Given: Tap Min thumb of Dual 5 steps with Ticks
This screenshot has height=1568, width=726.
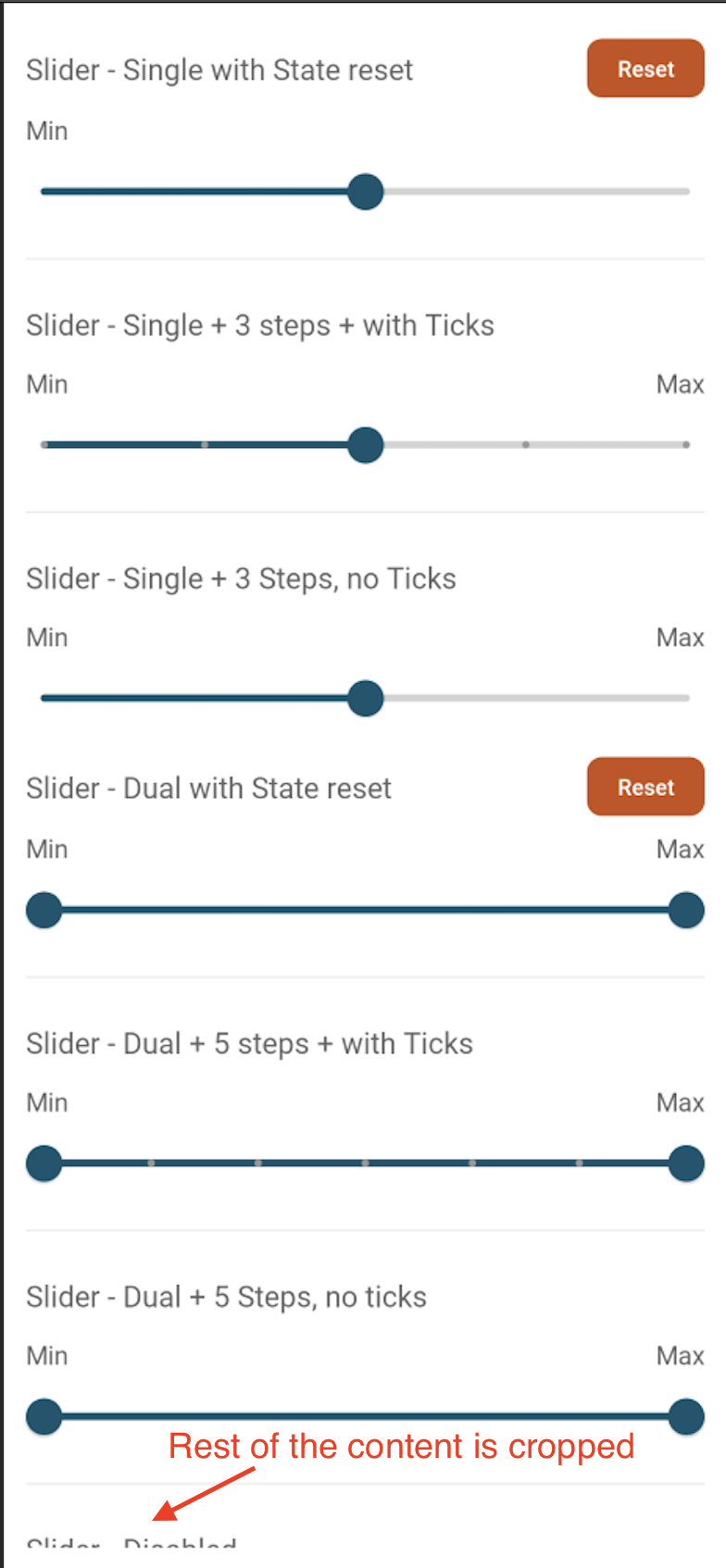Looking at the screenshot, I should point(44,1164).
